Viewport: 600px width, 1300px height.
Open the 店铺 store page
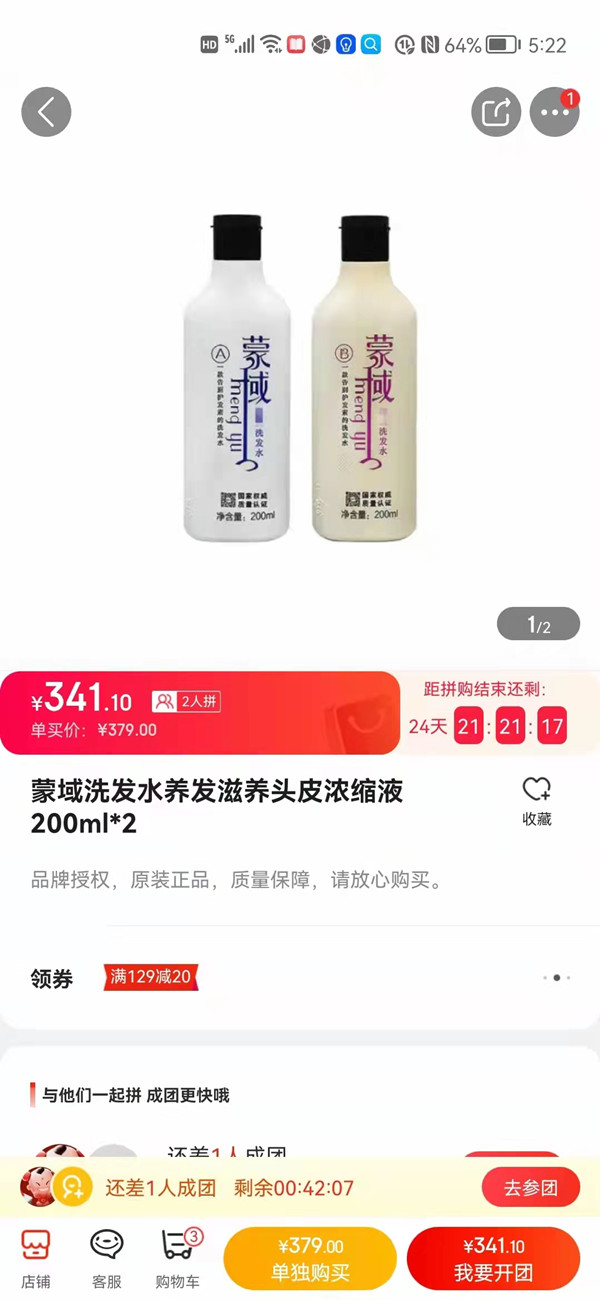pos(36,1258)
